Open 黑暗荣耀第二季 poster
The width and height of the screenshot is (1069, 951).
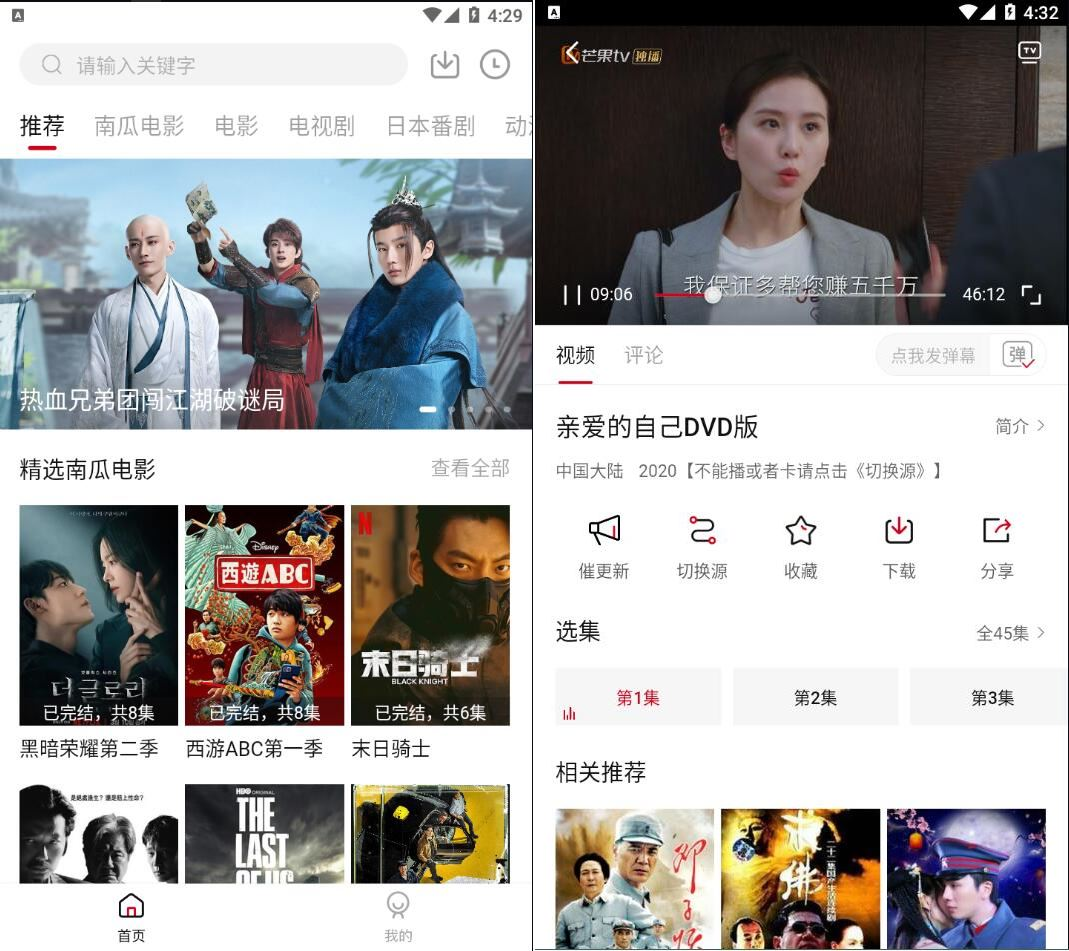click(x=99, y=614)
